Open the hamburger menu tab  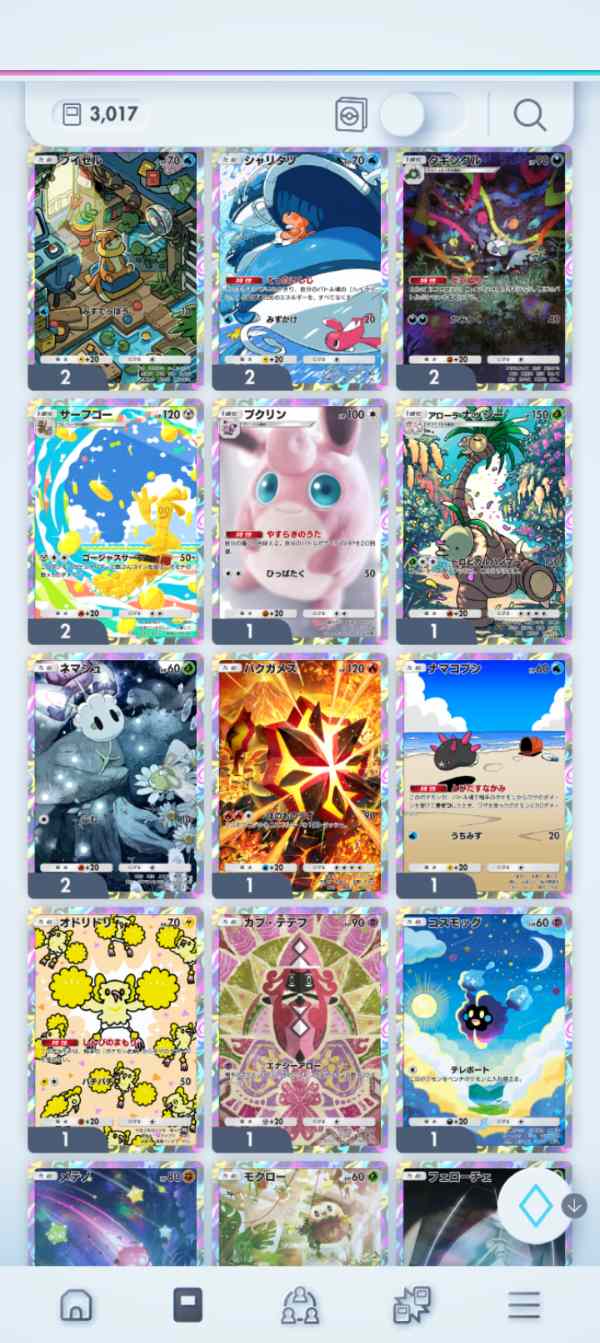523,1305
